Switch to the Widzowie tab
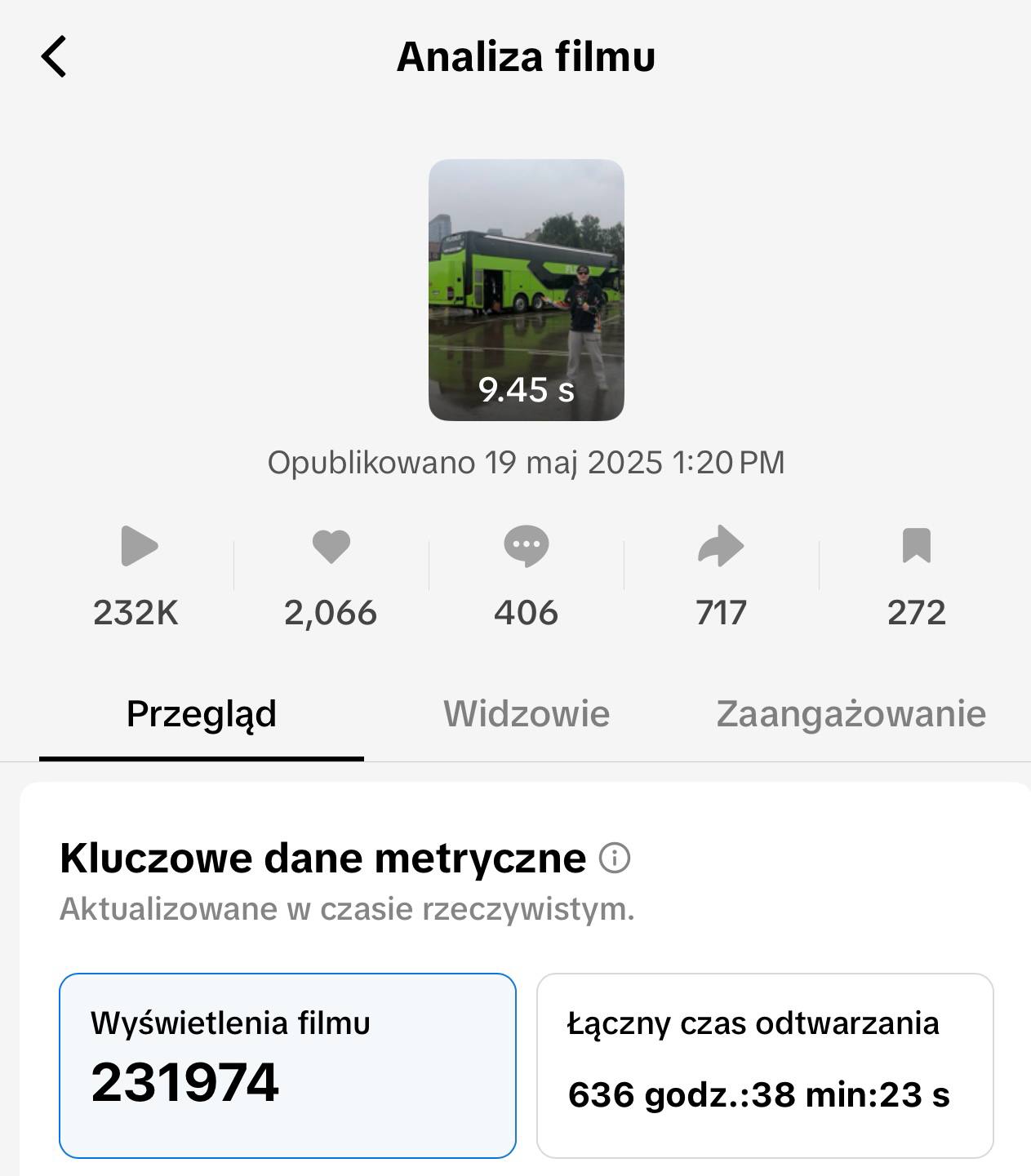The height and width of the screenshot is (1176, 1031). tap(527, 714)
